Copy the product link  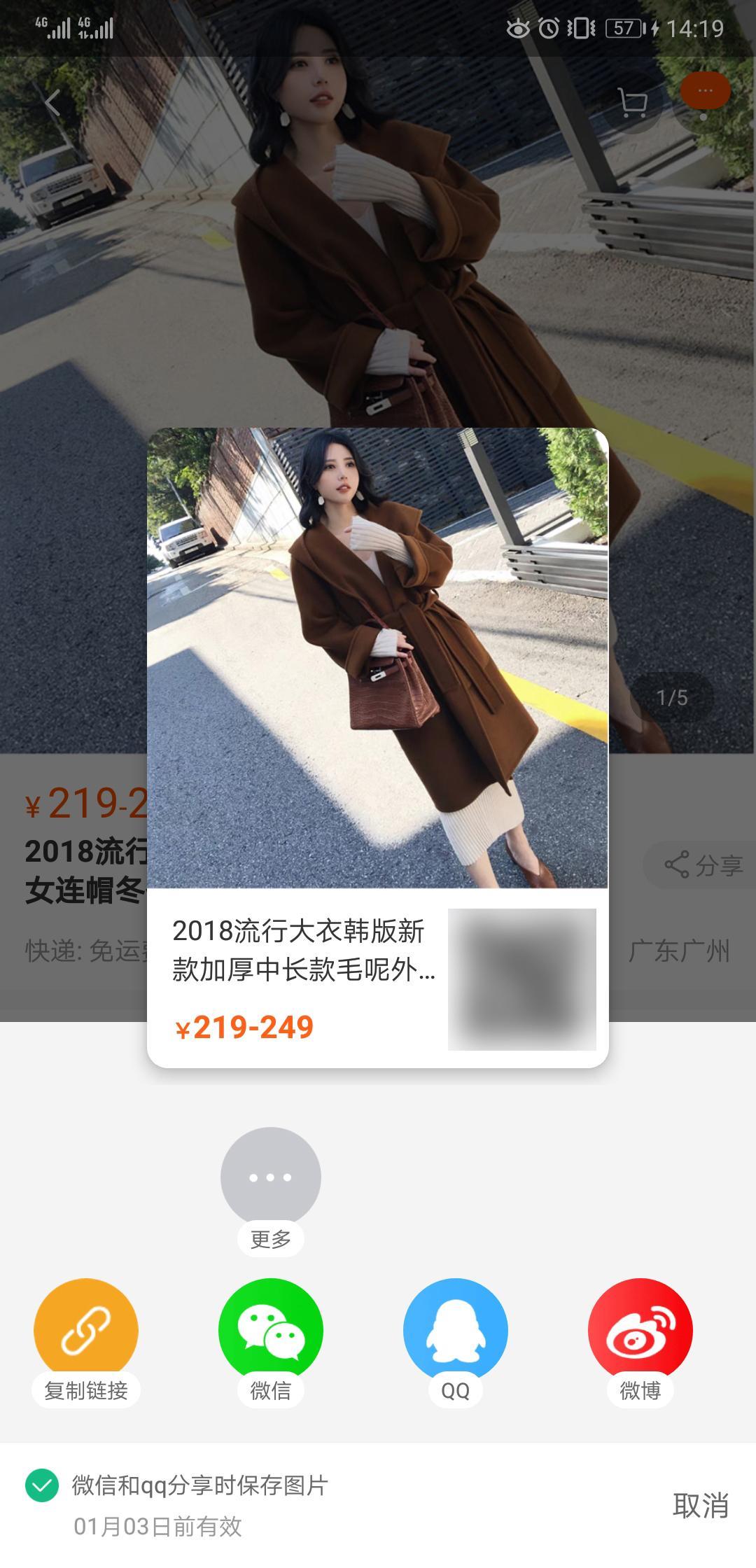[86, 1331]
